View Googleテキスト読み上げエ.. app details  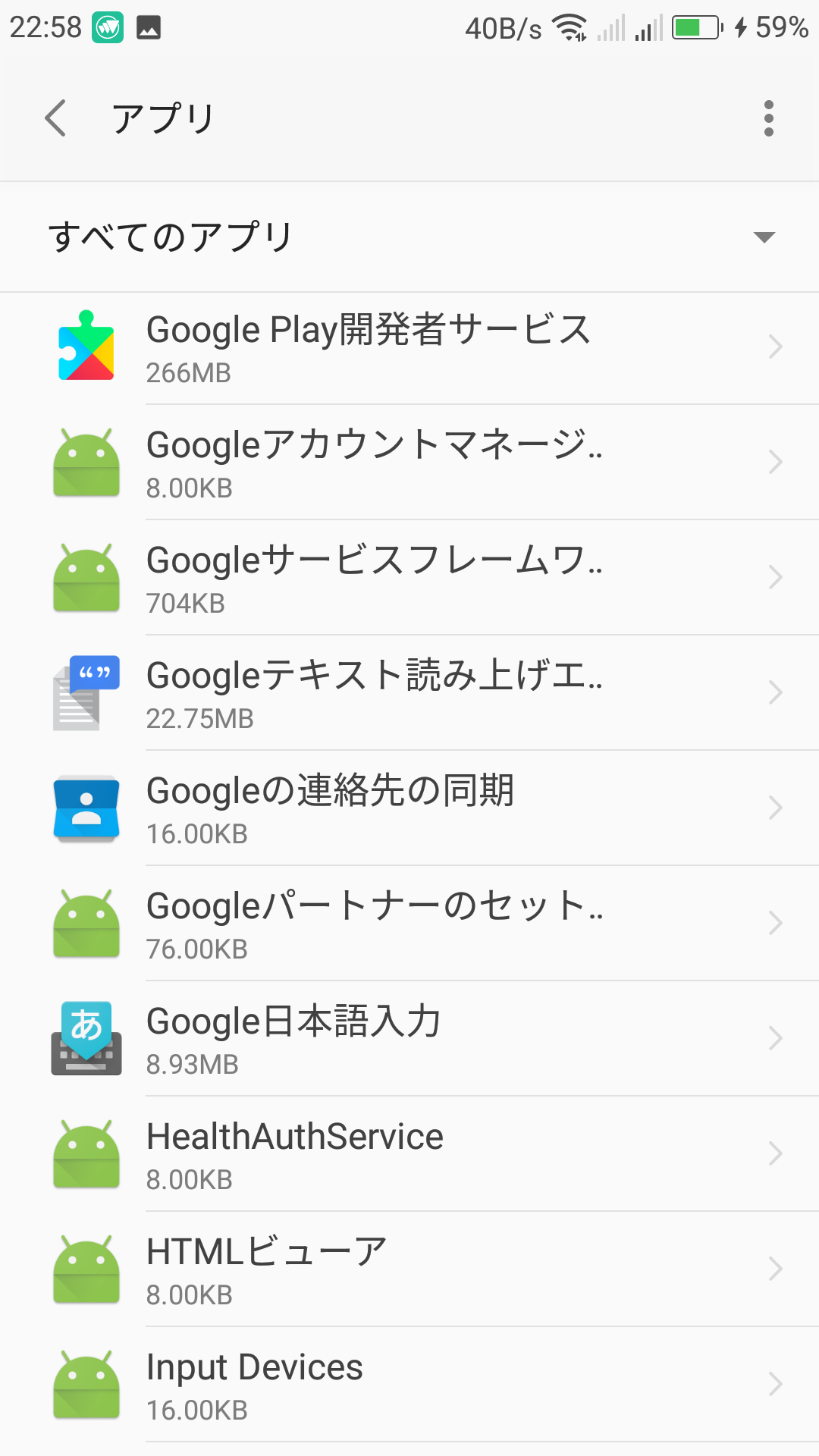click(409, 694)
